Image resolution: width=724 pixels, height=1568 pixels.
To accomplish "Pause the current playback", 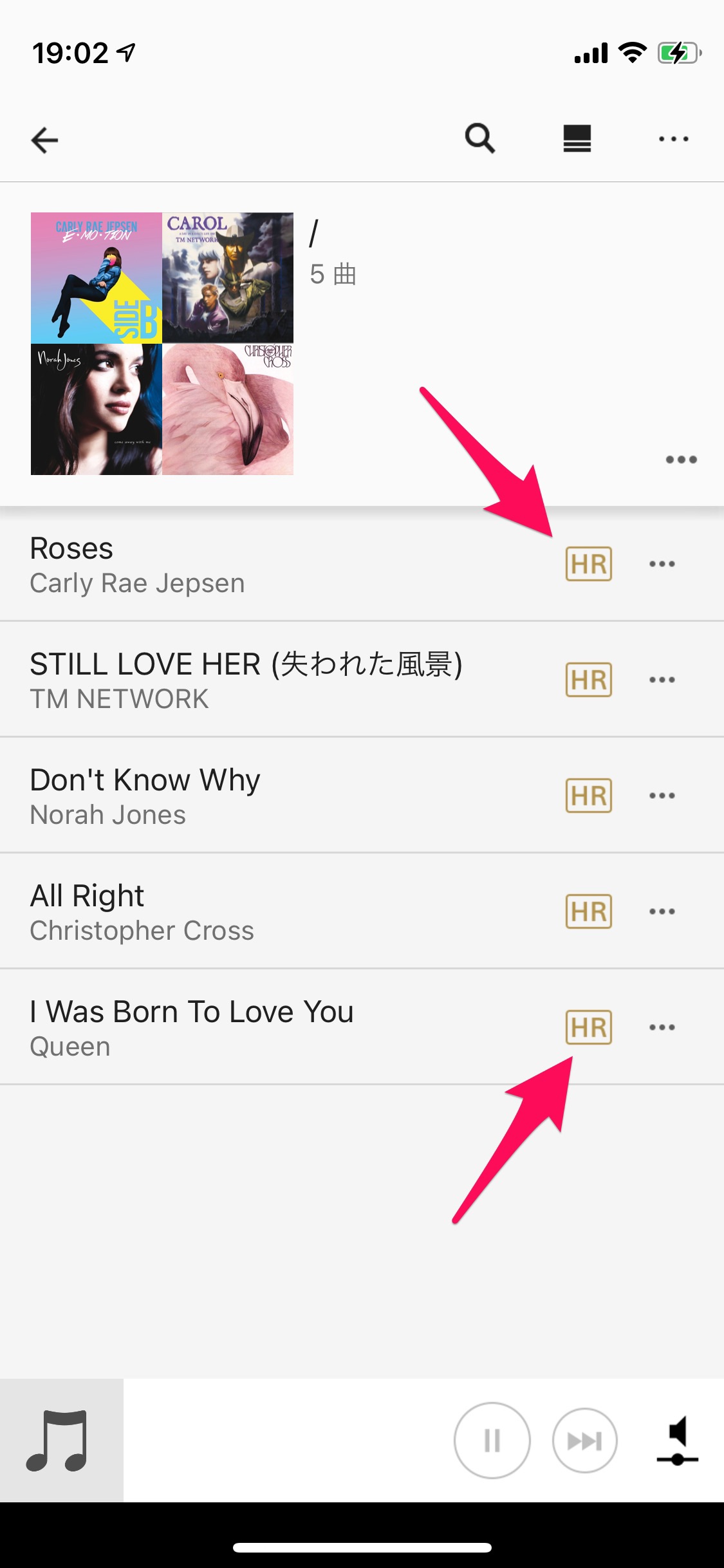I will click(492, 1441).
